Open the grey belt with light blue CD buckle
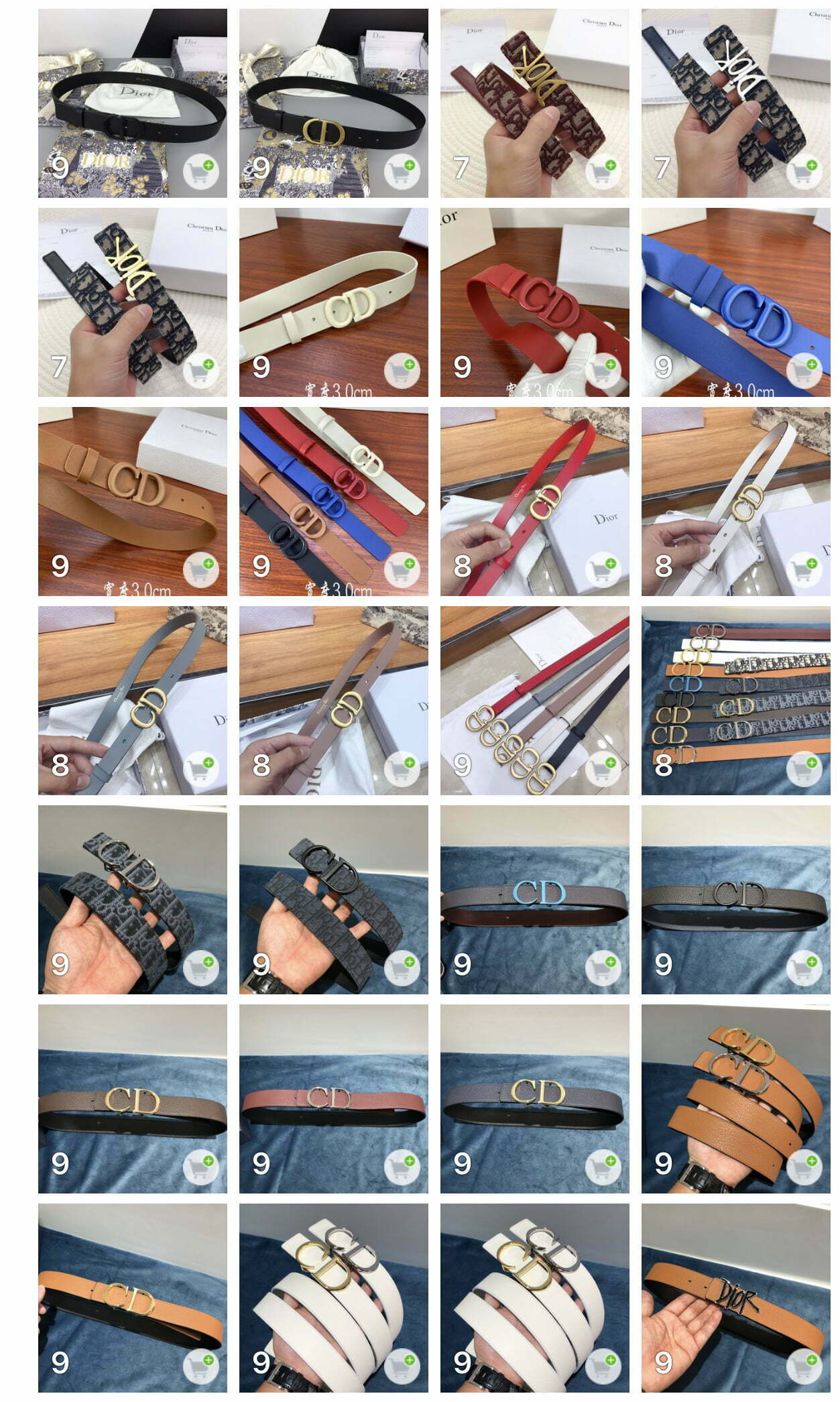 click(534, 899)
